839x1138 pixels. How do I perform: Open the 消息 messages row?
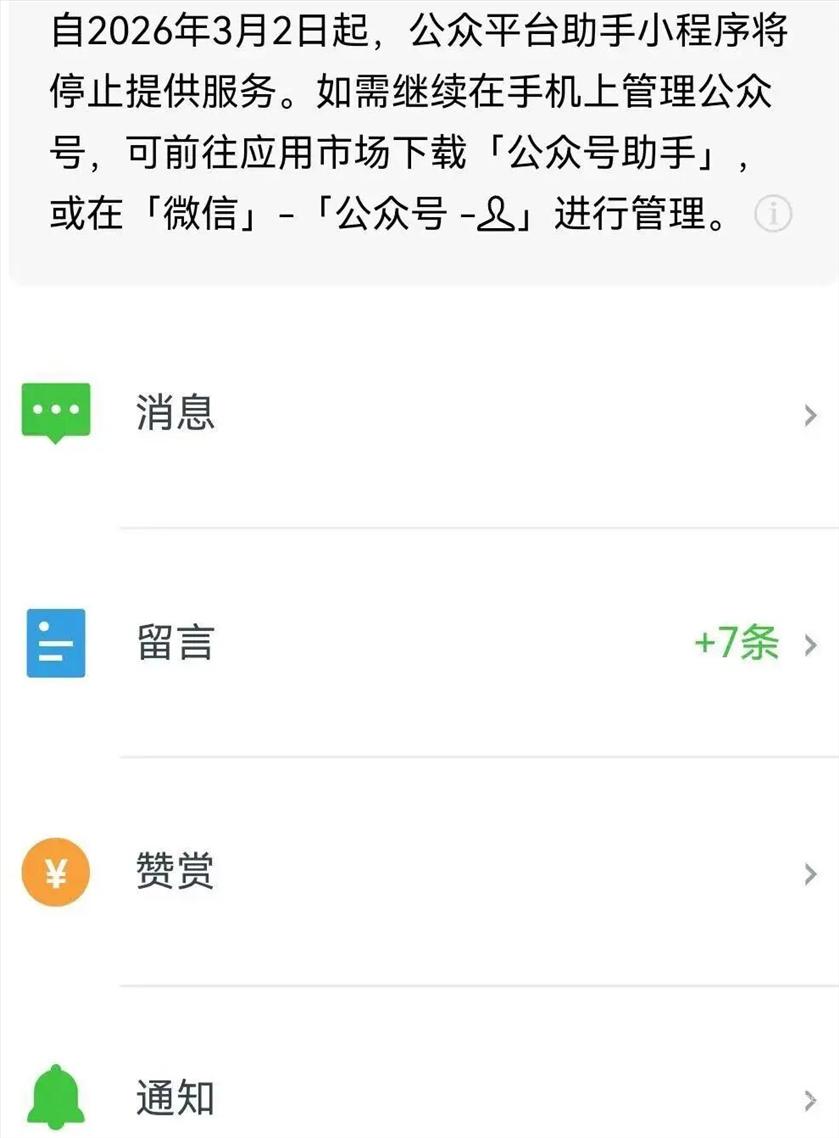pyautogui.click(x=175, y=414)
